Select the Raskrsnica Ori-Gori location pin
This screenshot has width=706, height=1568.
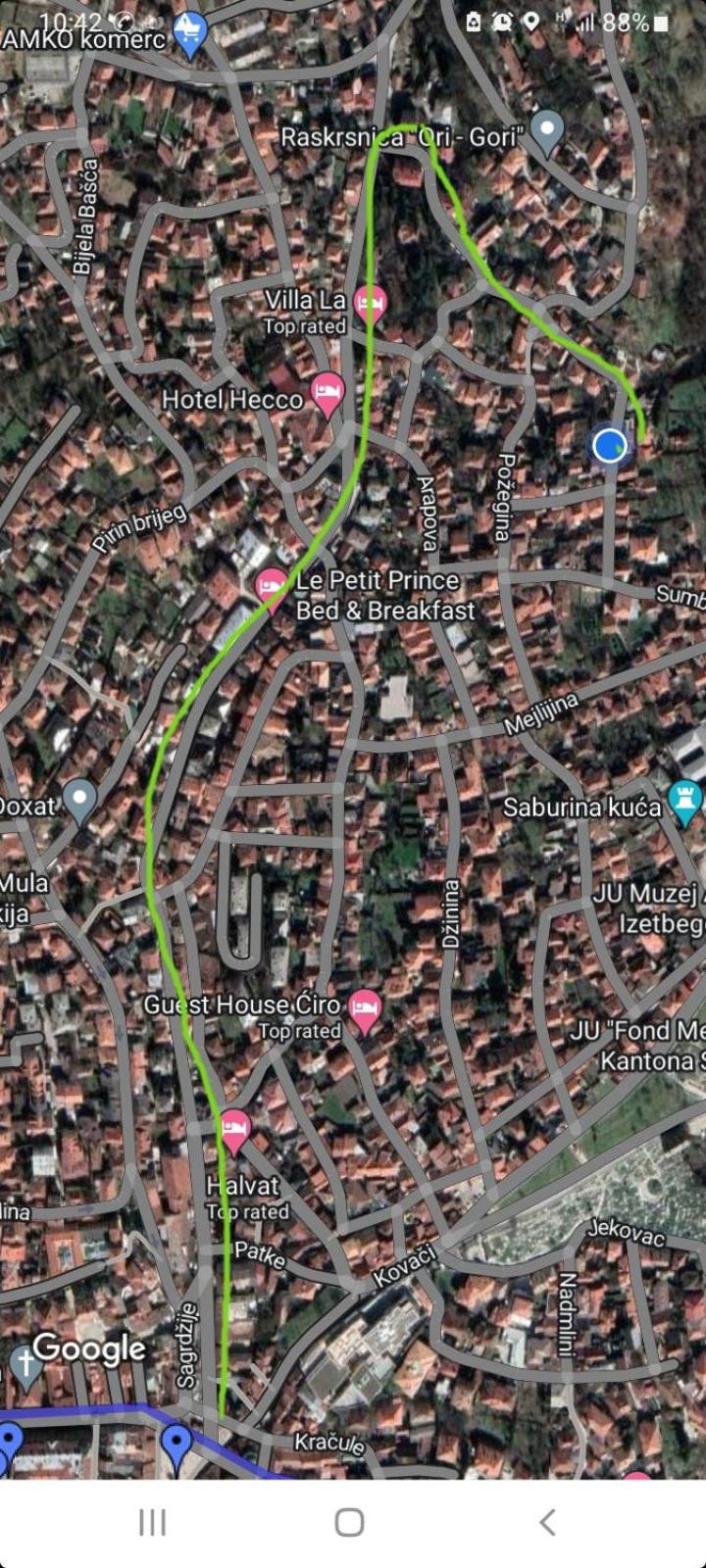click(x=546, y=131)
